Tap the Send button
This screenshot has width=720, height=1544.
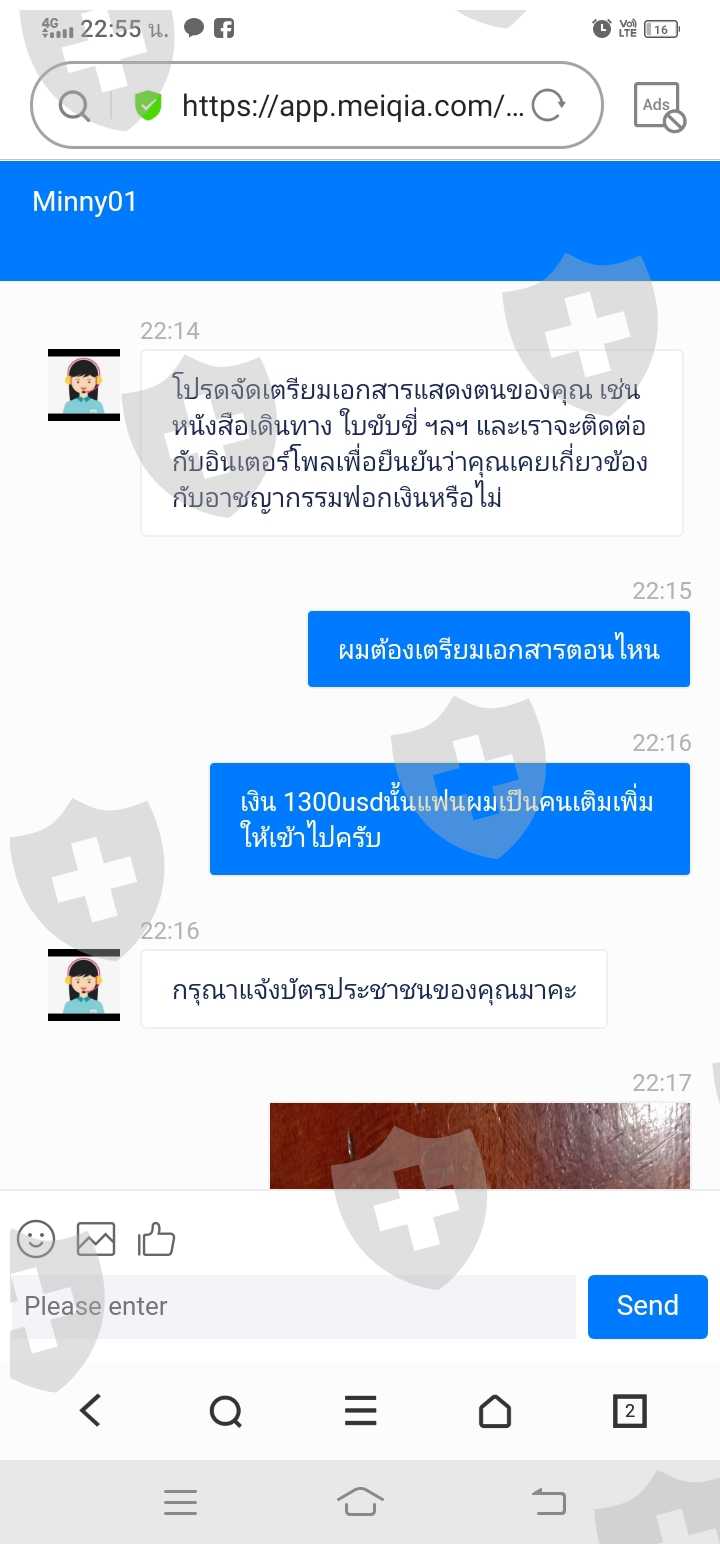click(648, 1306)
